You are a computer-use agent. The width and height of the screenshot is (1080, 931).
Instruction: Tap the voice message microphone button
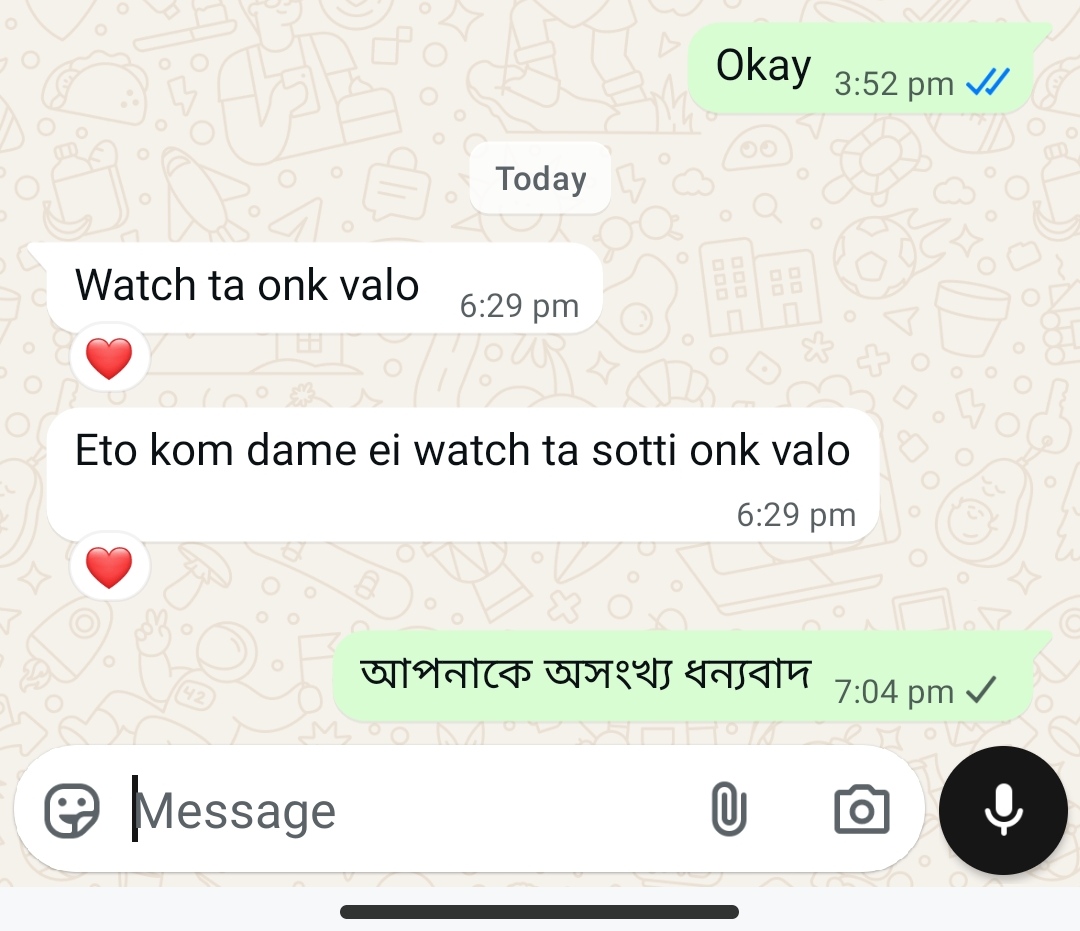click(x=1003, y=810)
